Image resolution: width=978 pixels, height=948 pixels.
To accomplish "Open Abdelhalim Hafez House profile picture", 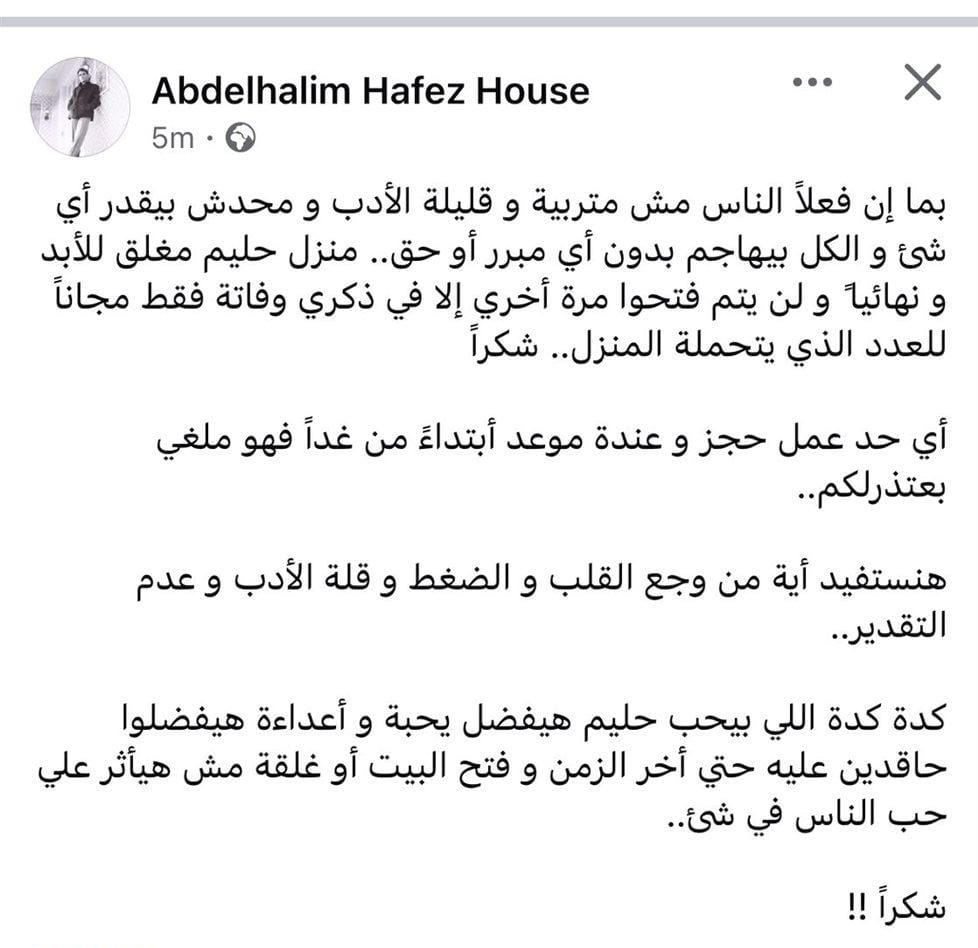I will click(80, 107).
